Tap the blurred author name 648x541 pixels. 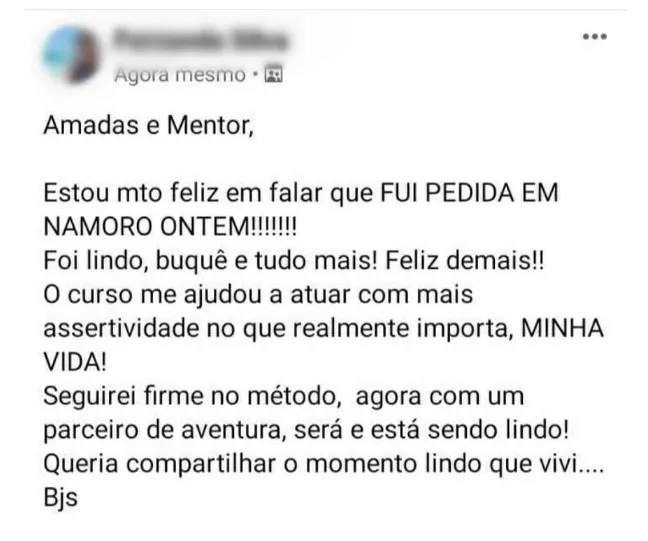tap(201, 41)
